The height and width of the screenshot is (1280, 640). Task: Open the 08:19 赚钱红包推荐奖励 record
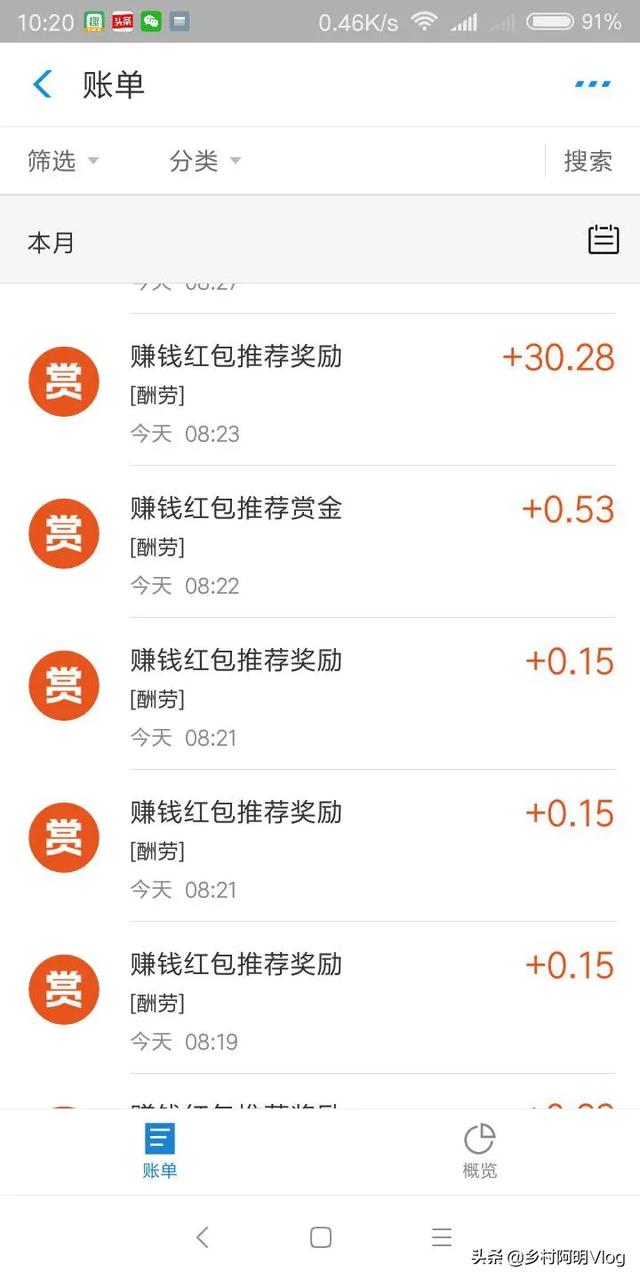pos(320,998)
